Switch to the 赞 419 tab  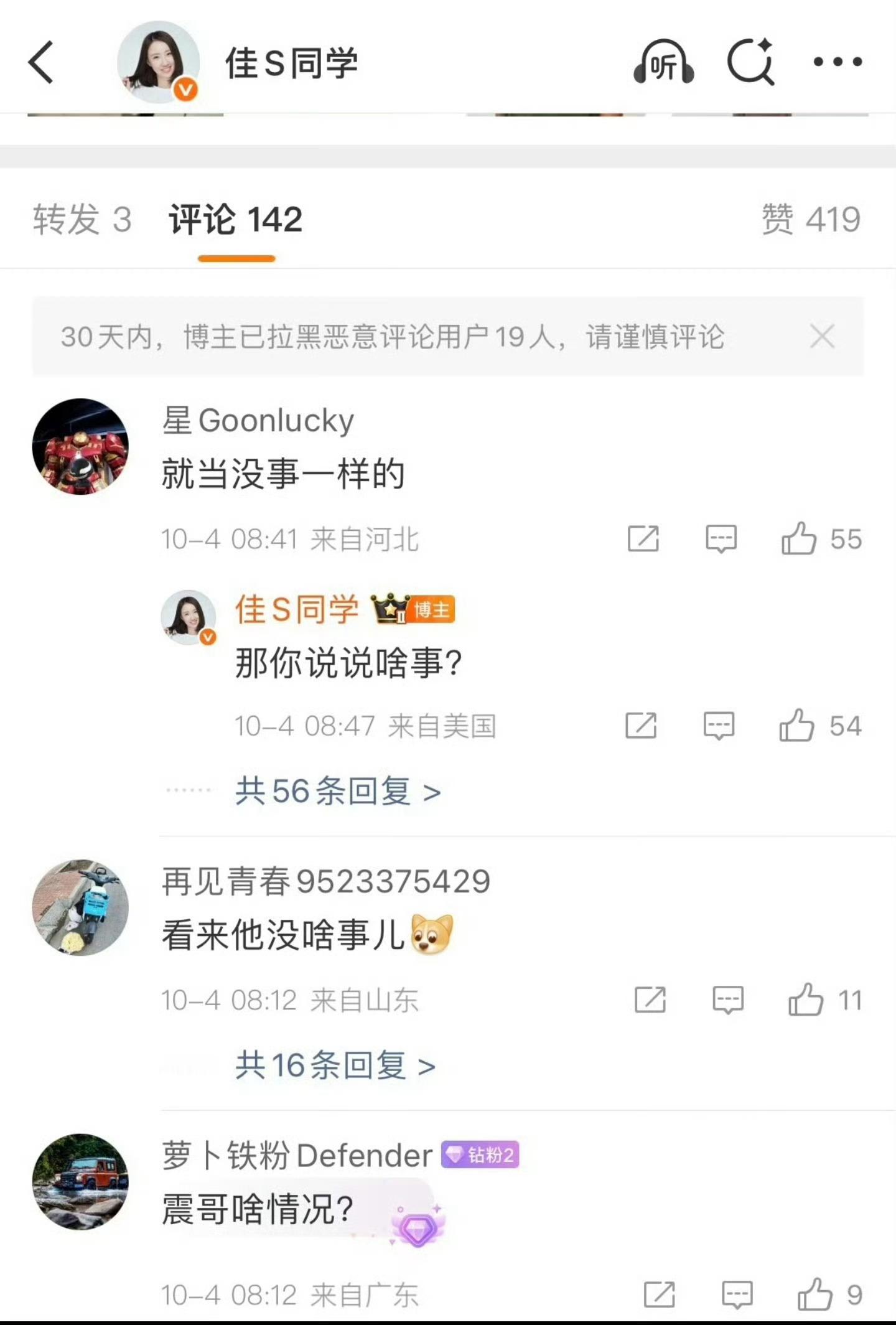pos(811,220)
